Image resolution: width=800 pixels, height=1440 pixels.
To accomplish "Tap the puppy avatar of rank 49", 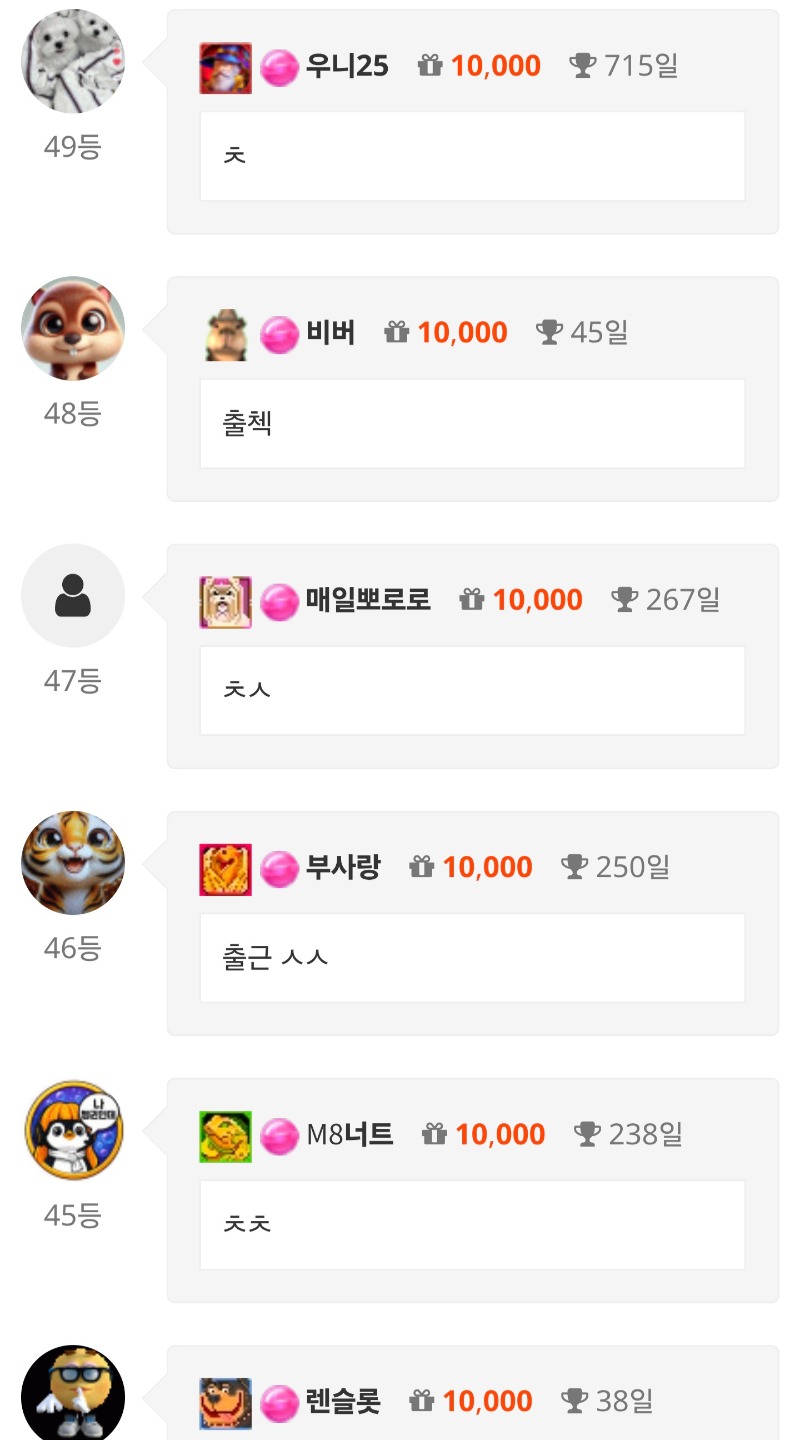I will point(73,61).
